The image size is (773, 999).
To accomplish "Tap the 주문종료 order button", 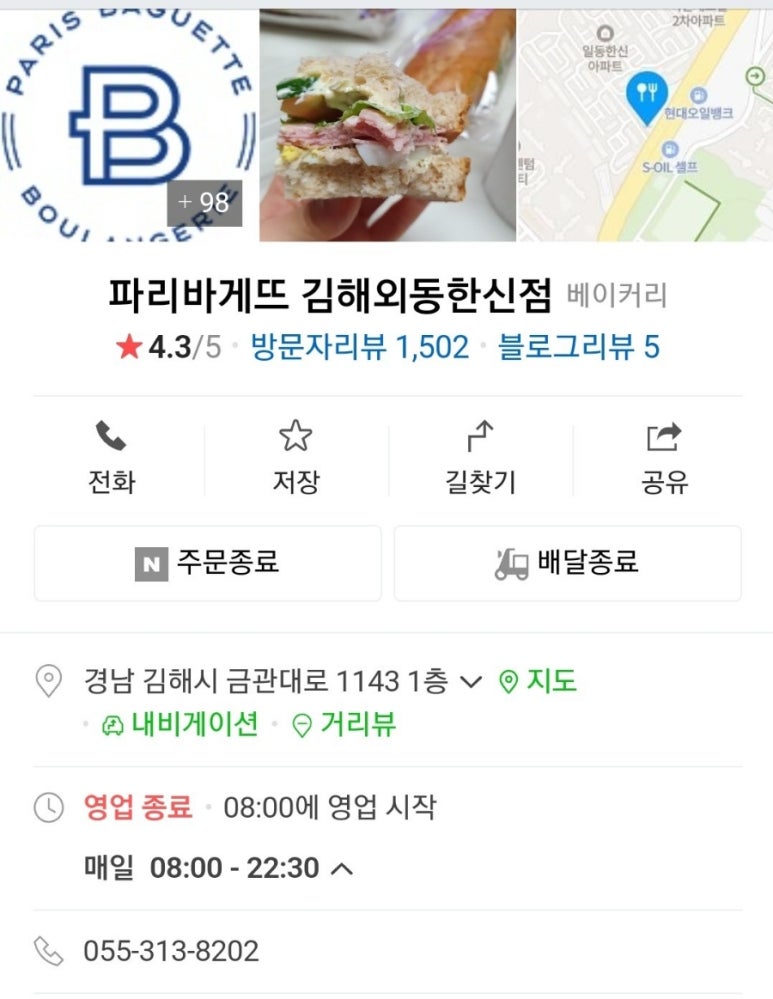I will tap(208, 563).
